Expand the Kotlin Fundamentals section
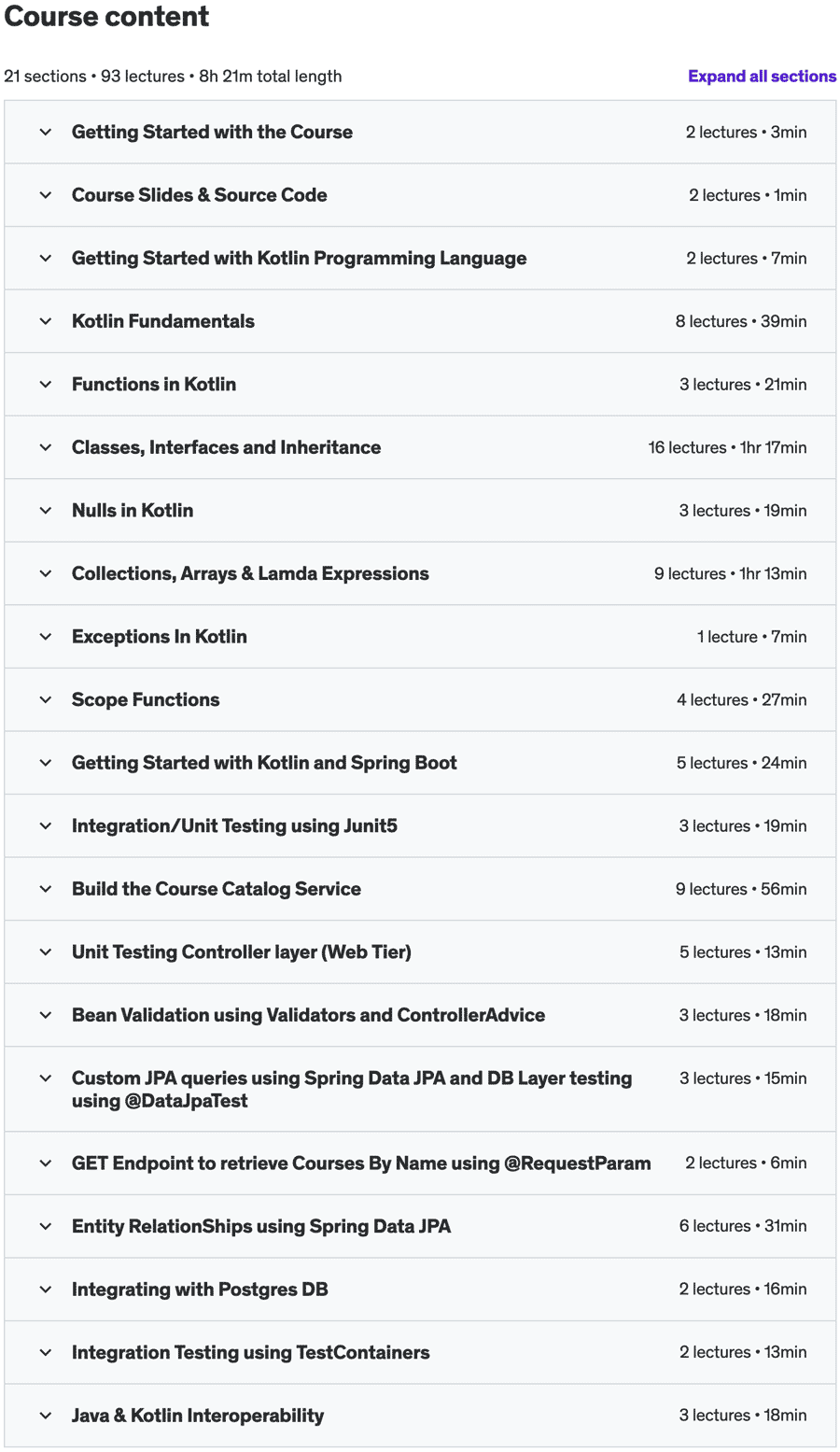This screenshot has height=1452, width=840. pos(420,321)
